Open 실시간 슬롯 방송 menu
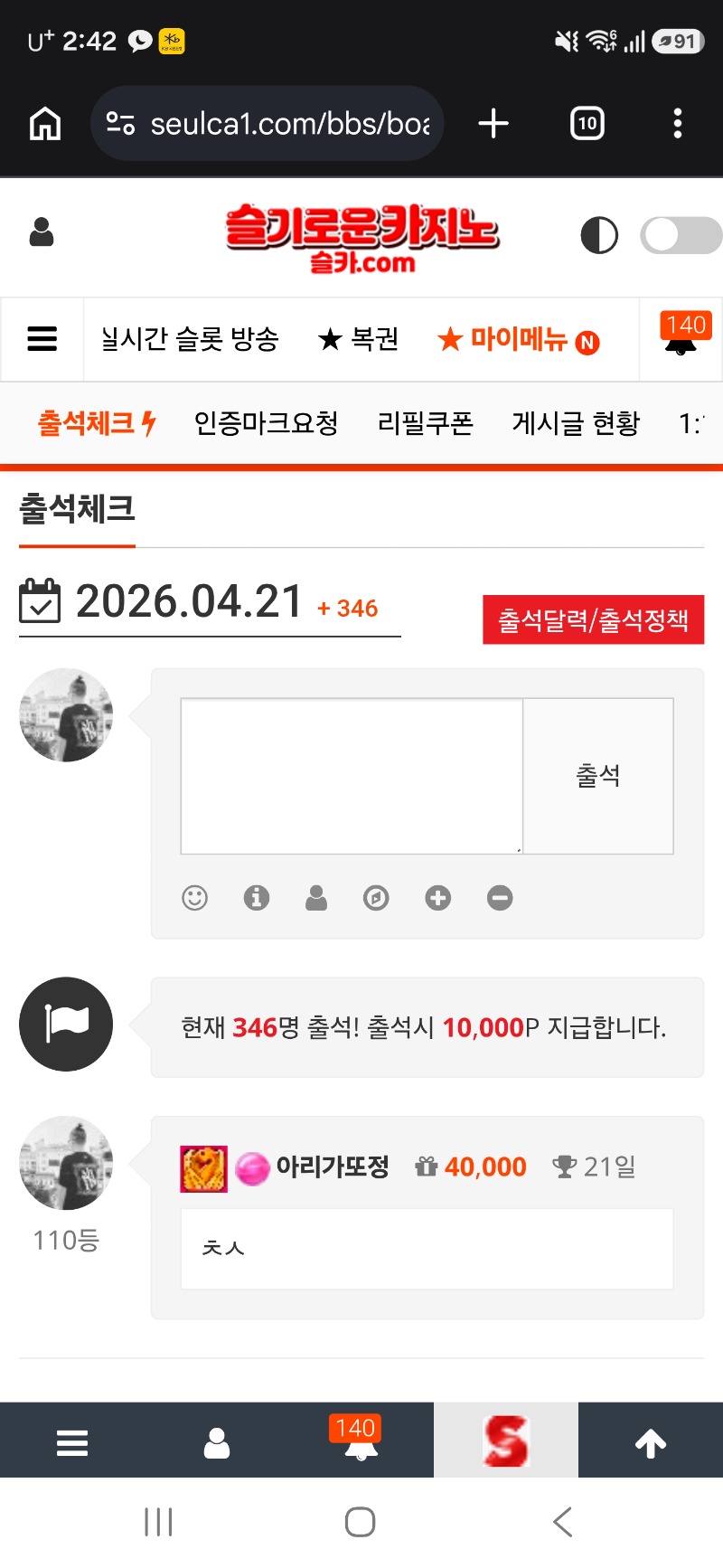The width and height of the screenshot is (723, 1568). pyautogui.click(x=190, y=339)
